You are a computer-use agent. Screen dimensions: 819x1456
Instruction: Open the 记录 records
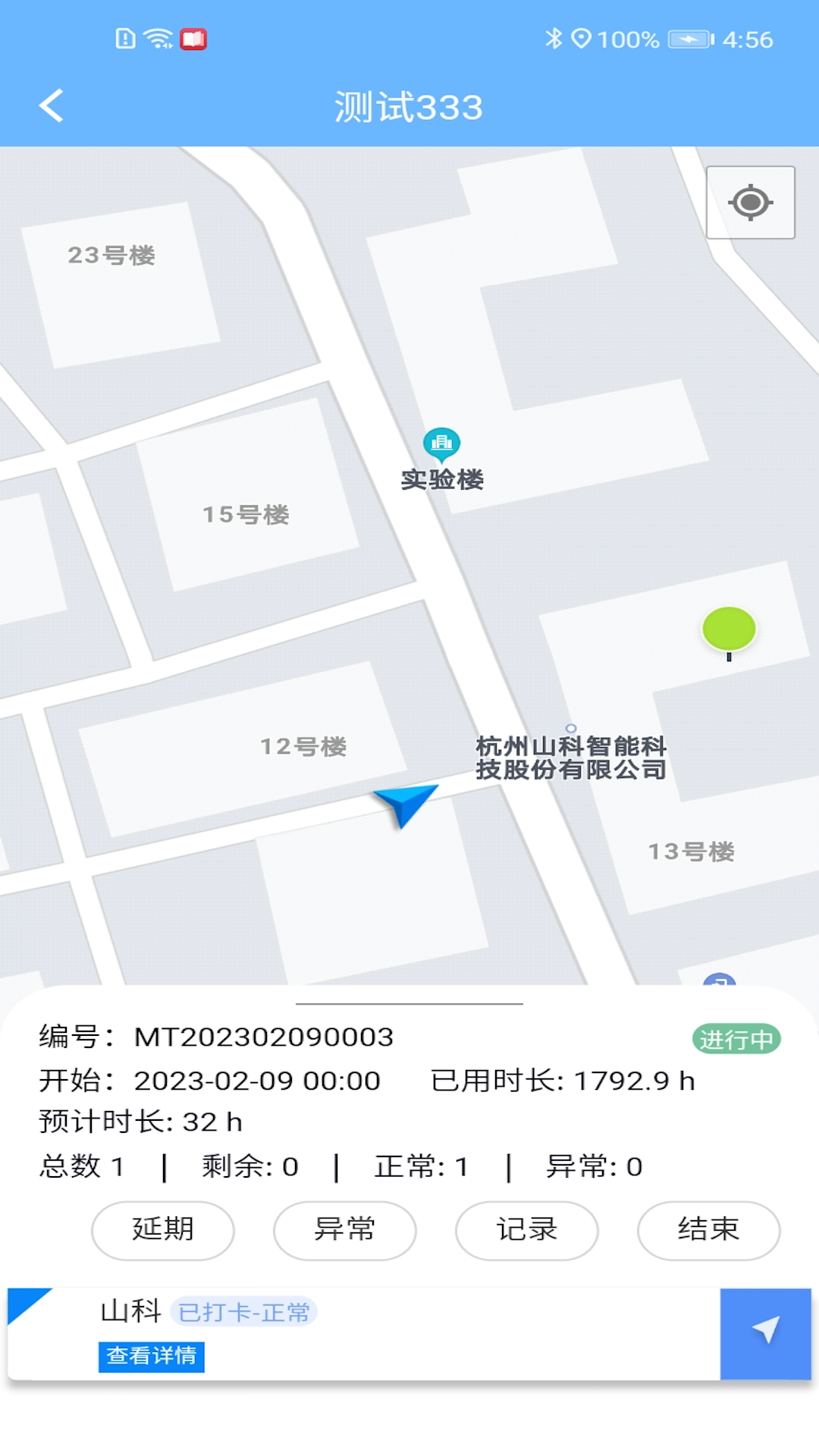tap(527, 1229)
